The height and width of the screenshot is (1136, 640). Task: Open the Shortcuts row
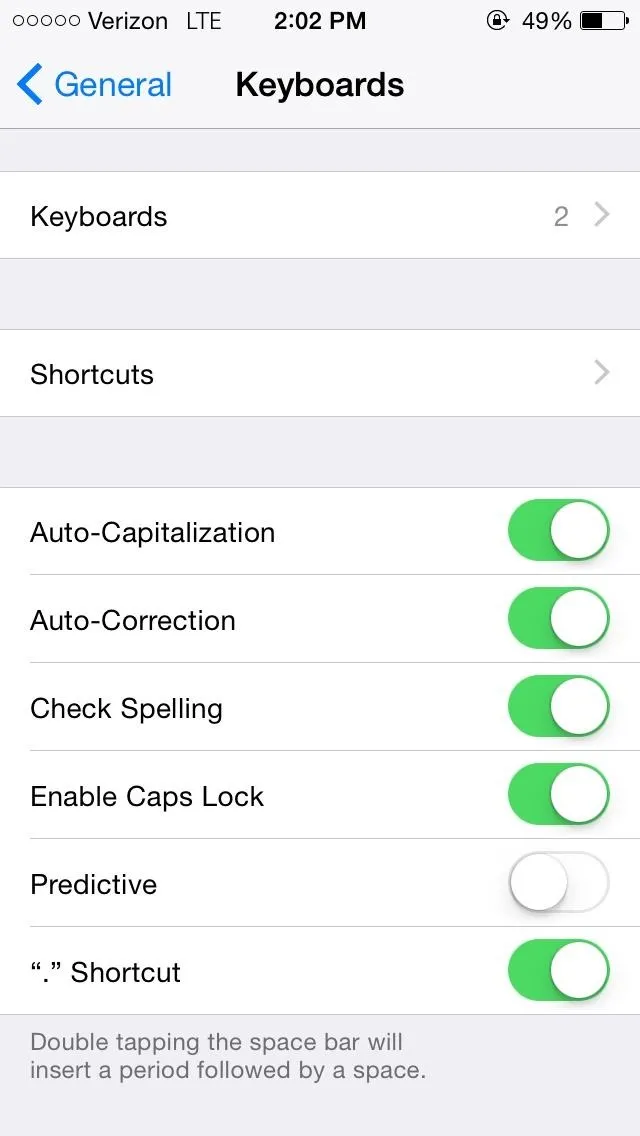(x=320, y=373)
